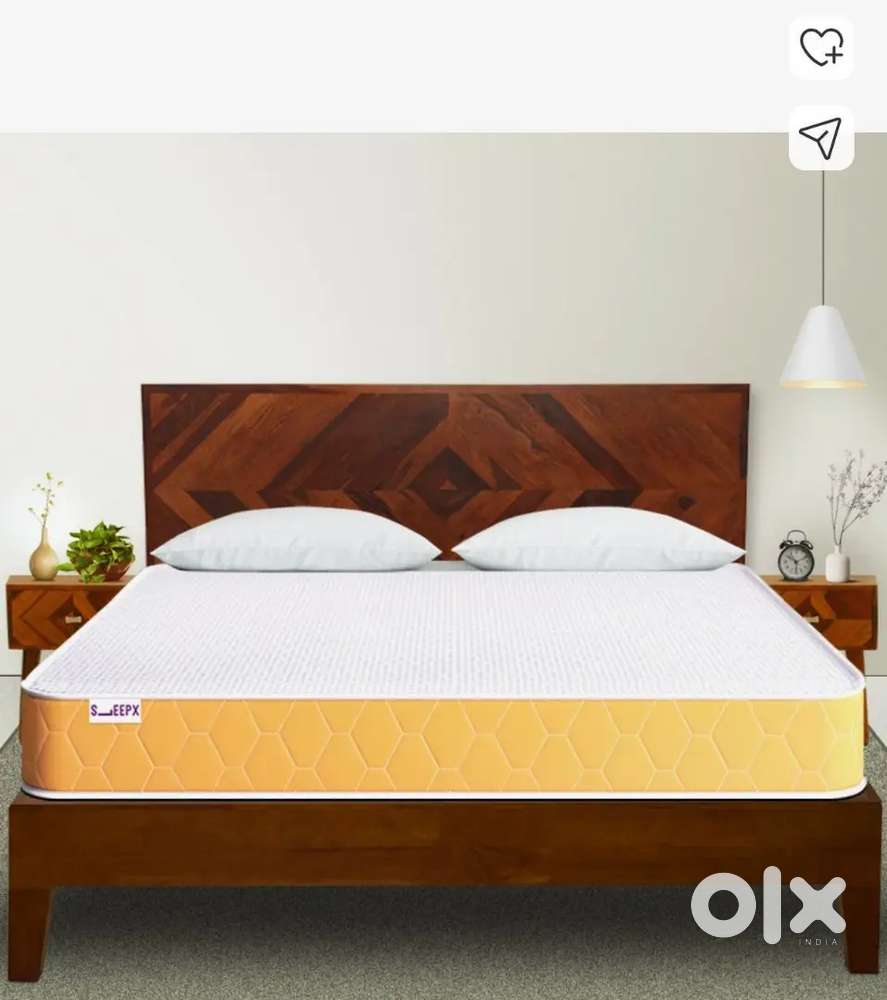Add the mattress to the wishlist

pos(821,47)
